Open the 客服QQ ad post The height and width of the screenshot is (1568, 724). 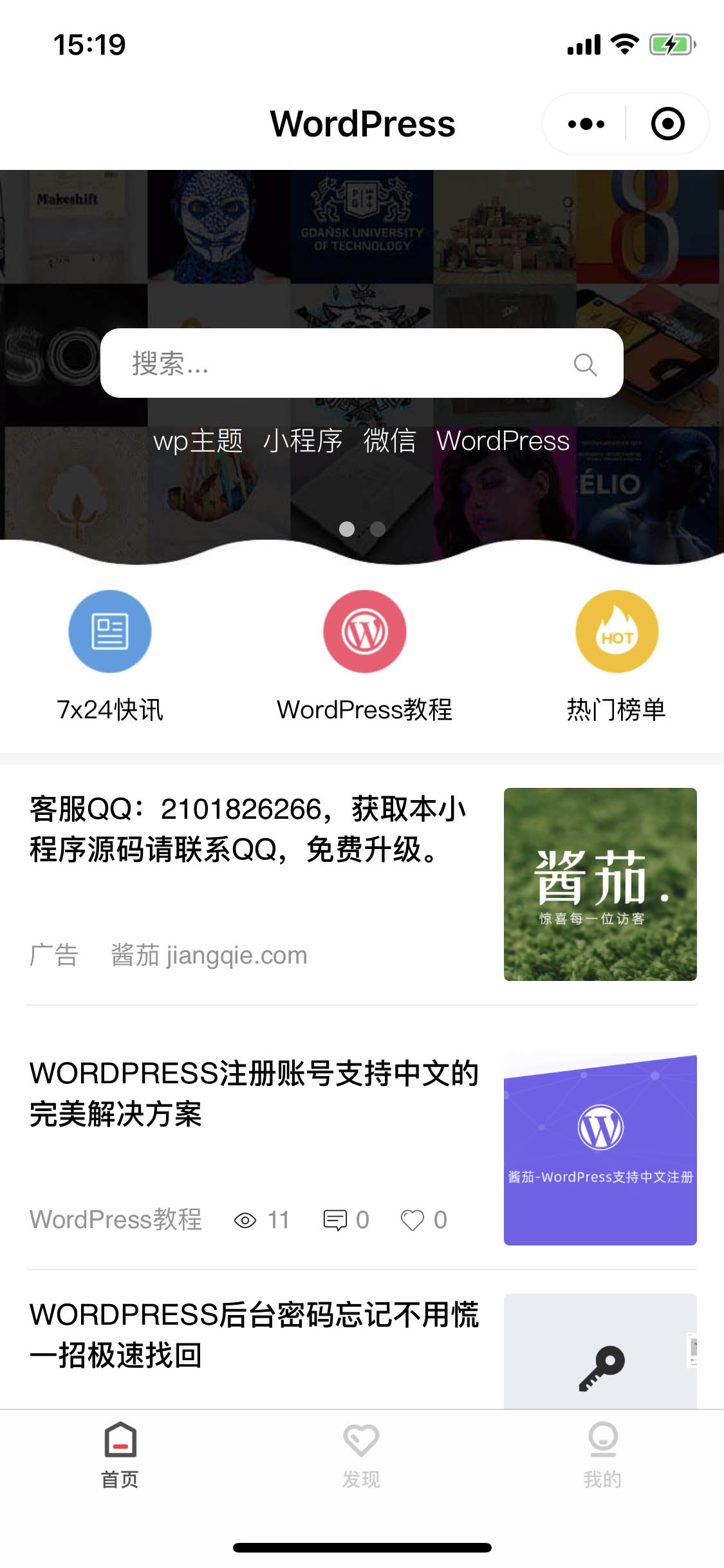pyautogui.click(x=248, y=829)
